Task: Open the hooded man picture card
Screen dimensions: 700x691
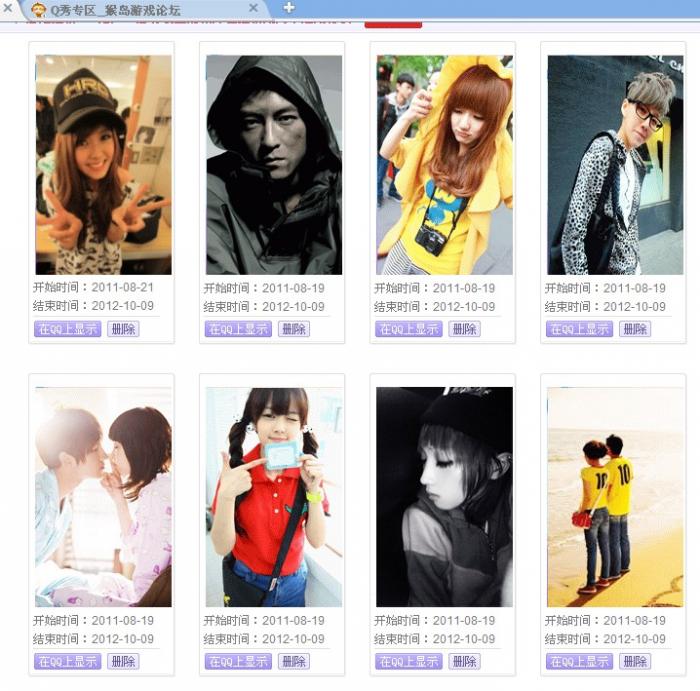Action: (x=273, y=165)
